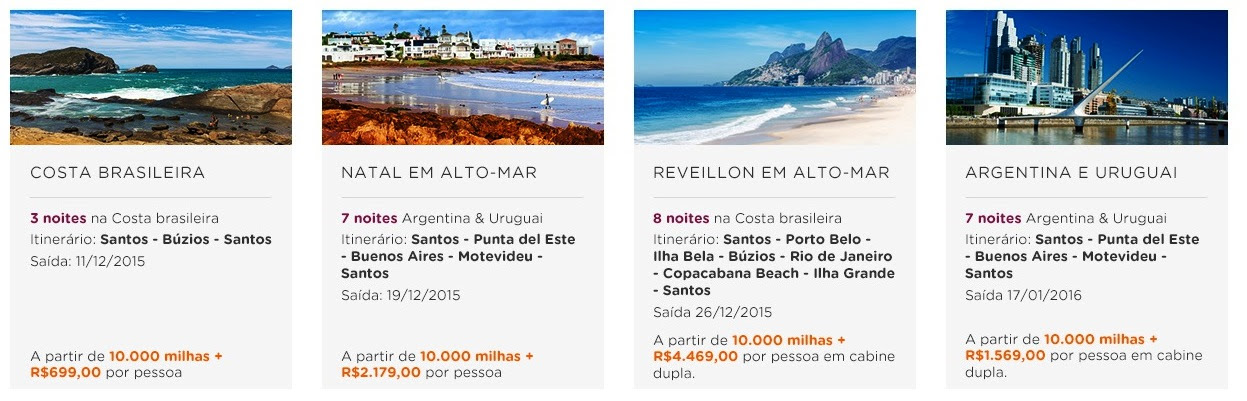Select the Reveillon em Alto-Mar cruise card
The image size is (1247, 401).
(771, 173)
